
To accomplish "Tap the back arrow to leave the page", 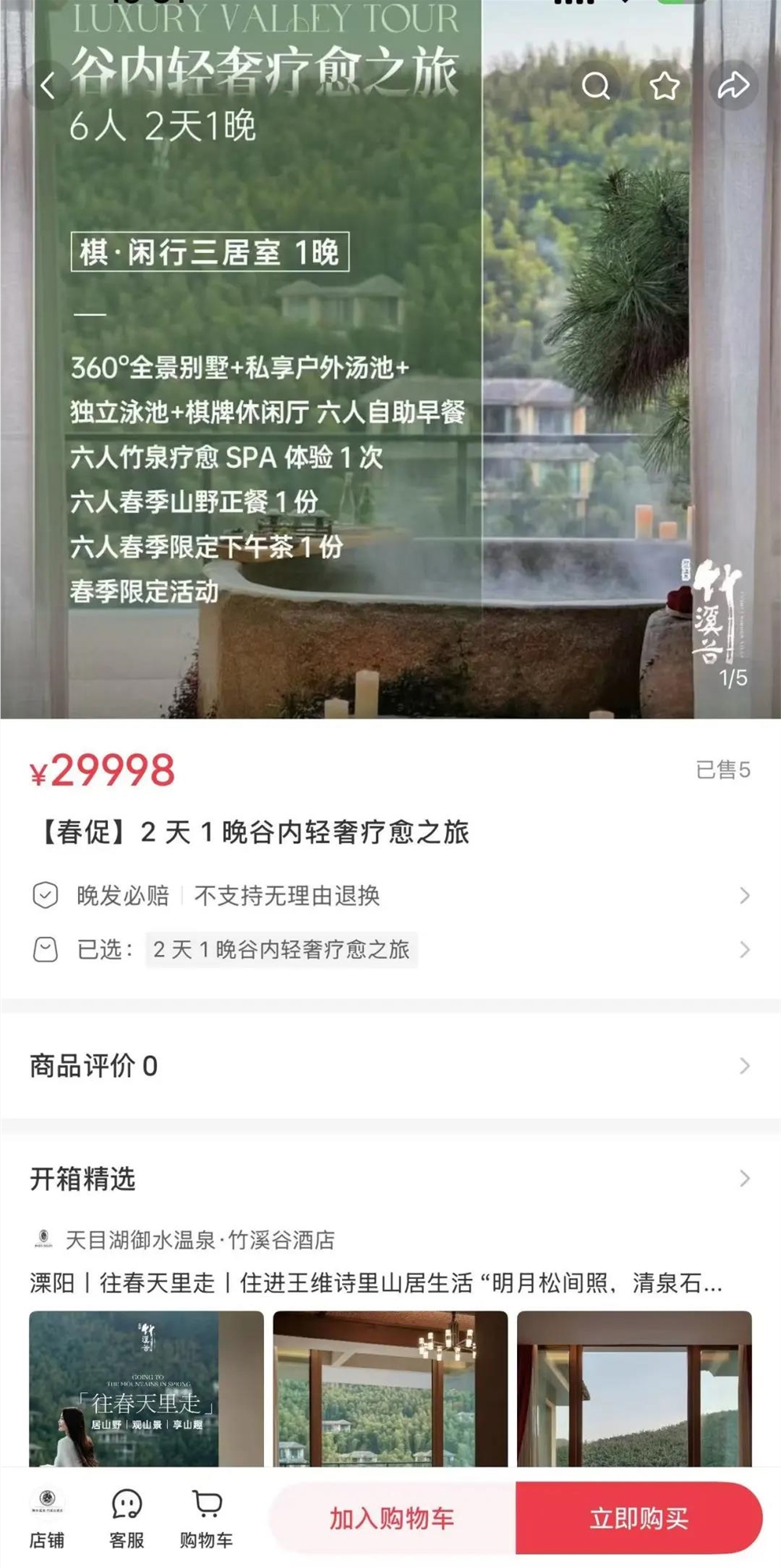I will [x=48, y=86].
